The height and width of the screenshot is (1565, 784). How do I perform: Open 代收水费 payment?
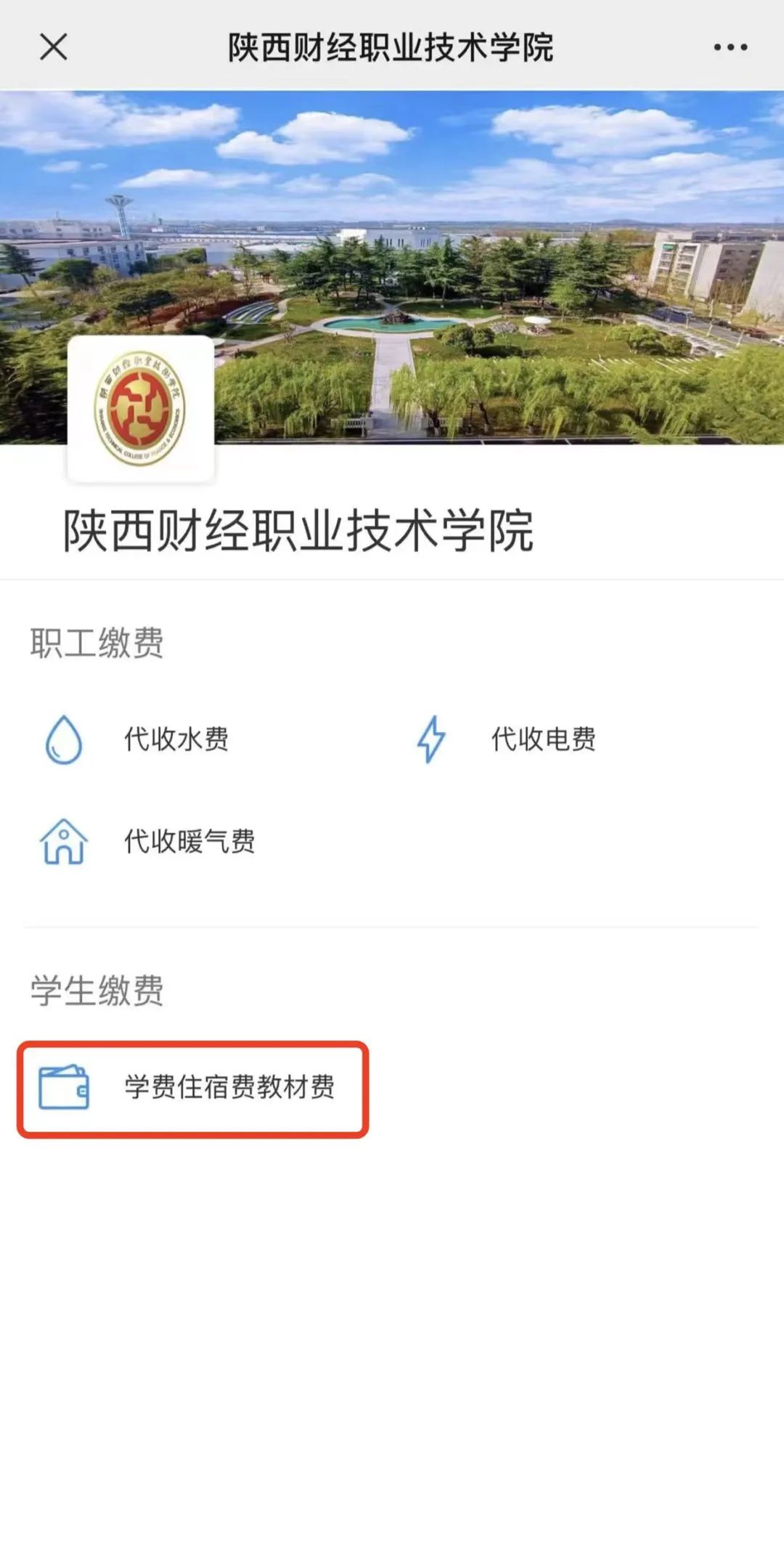[176, 739]
